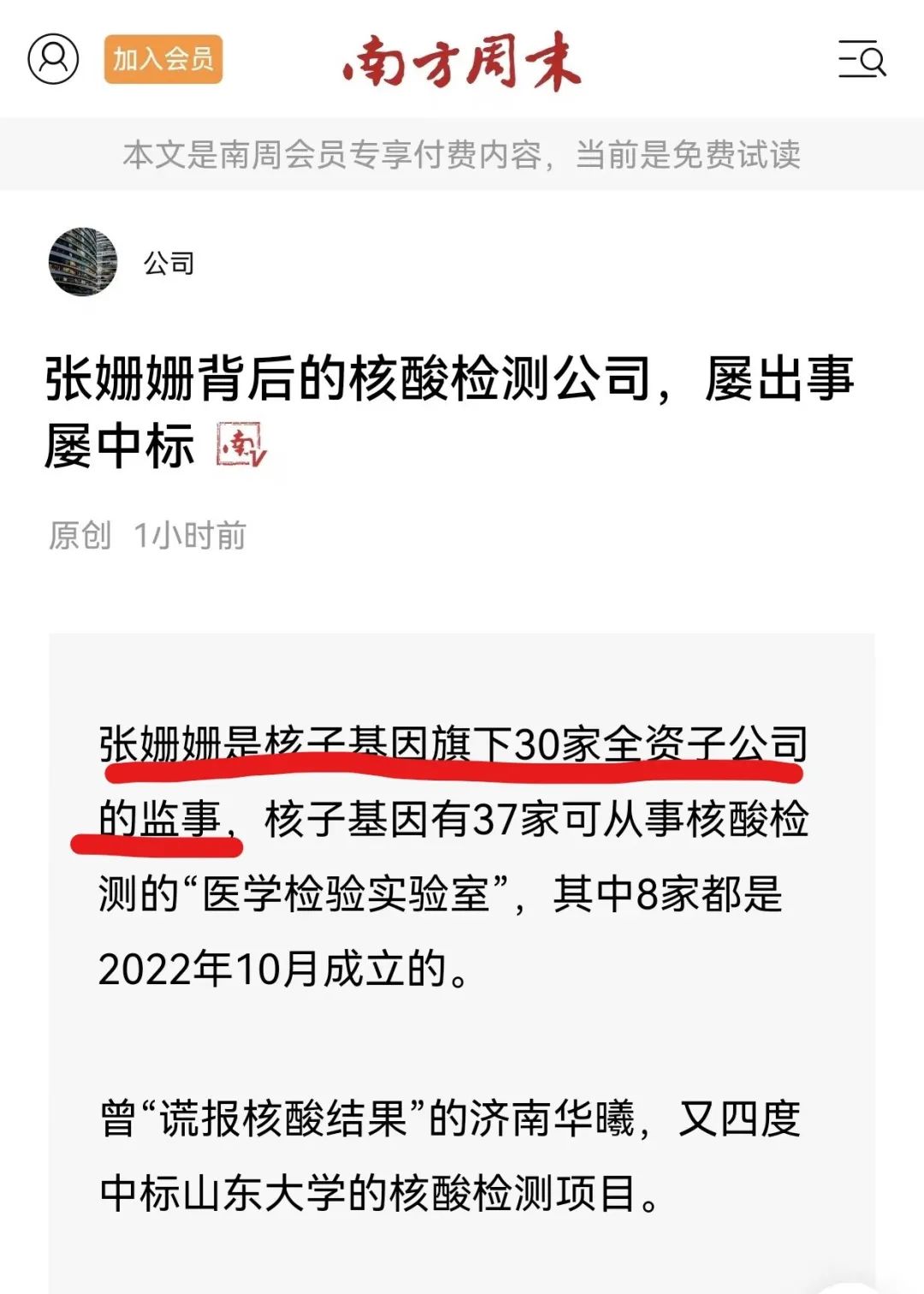The image size is (924, 1294).
Task: Open the member paid-content notice bar
Action: point(462,156)
